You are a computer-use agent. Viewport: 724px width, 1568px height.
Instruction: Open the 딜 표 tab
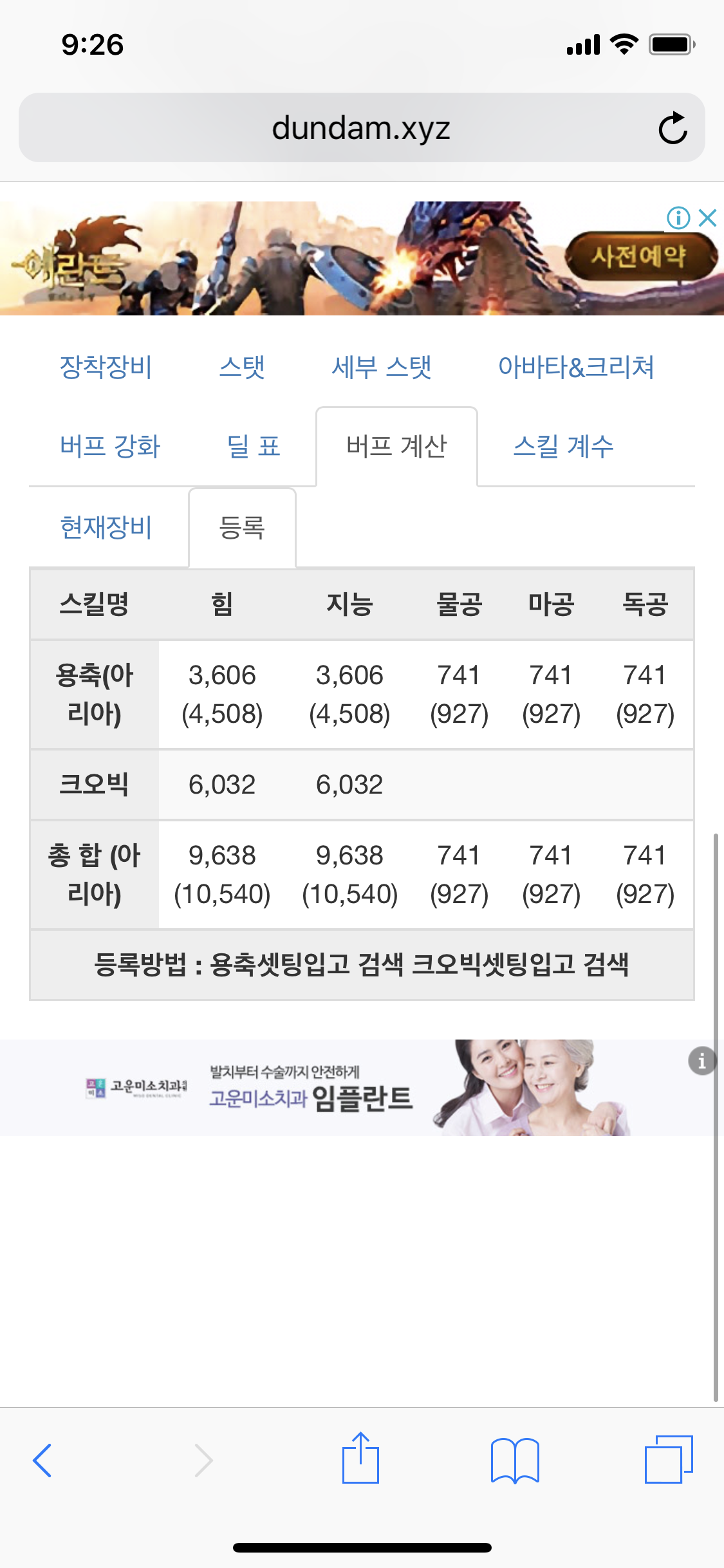(x=254, y=446)
